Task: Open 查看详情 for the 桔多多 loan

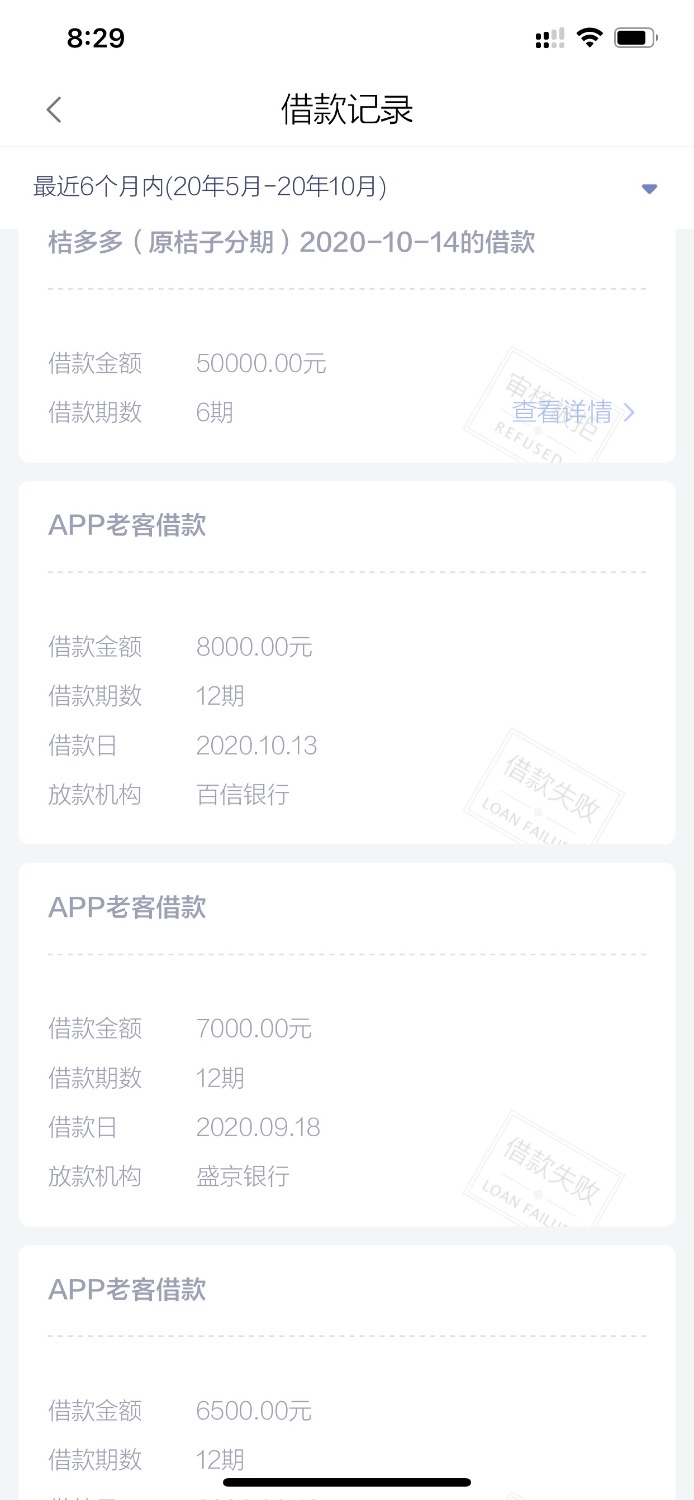Action: click(x=573, y=412)
